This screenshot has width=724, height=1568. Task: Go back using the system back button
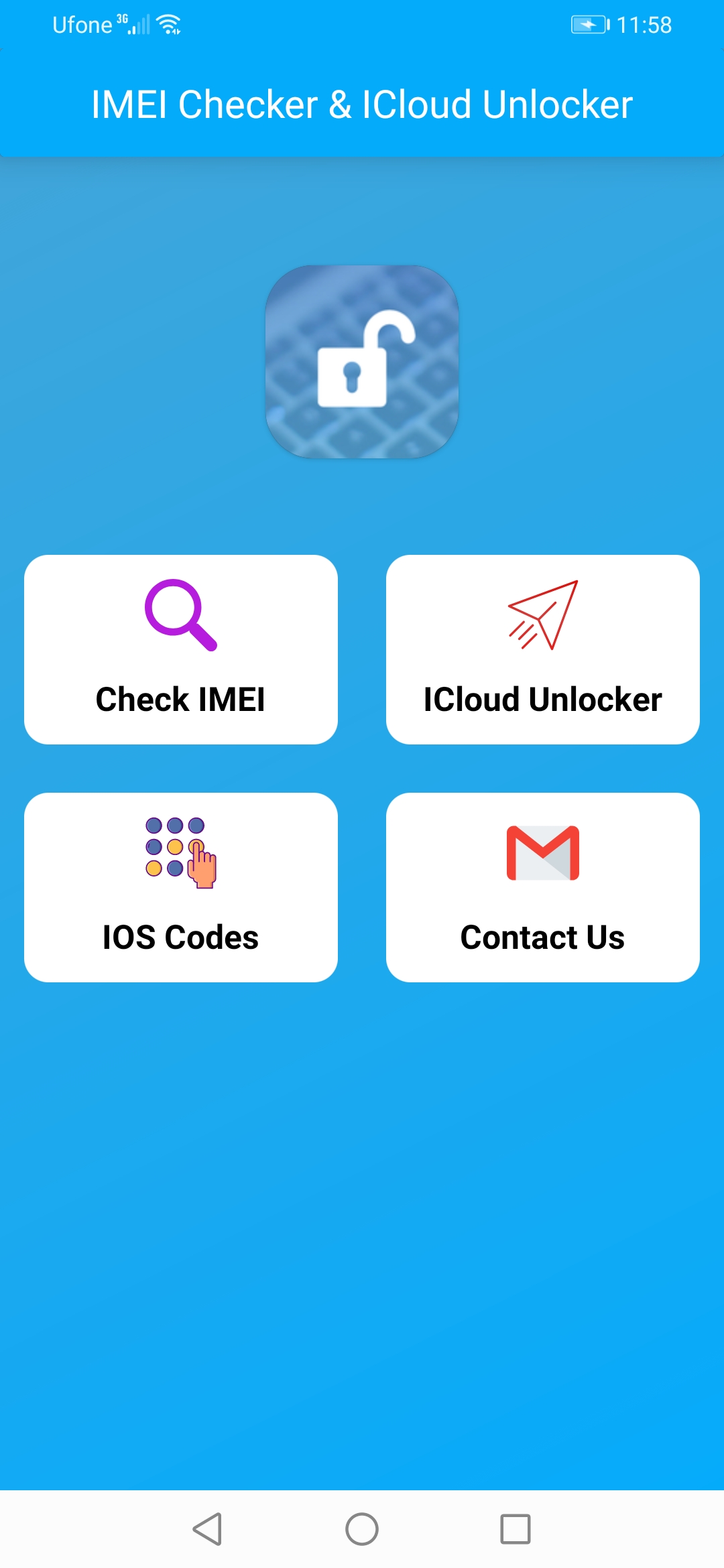pyautogui.click(x=207, y=1529)
